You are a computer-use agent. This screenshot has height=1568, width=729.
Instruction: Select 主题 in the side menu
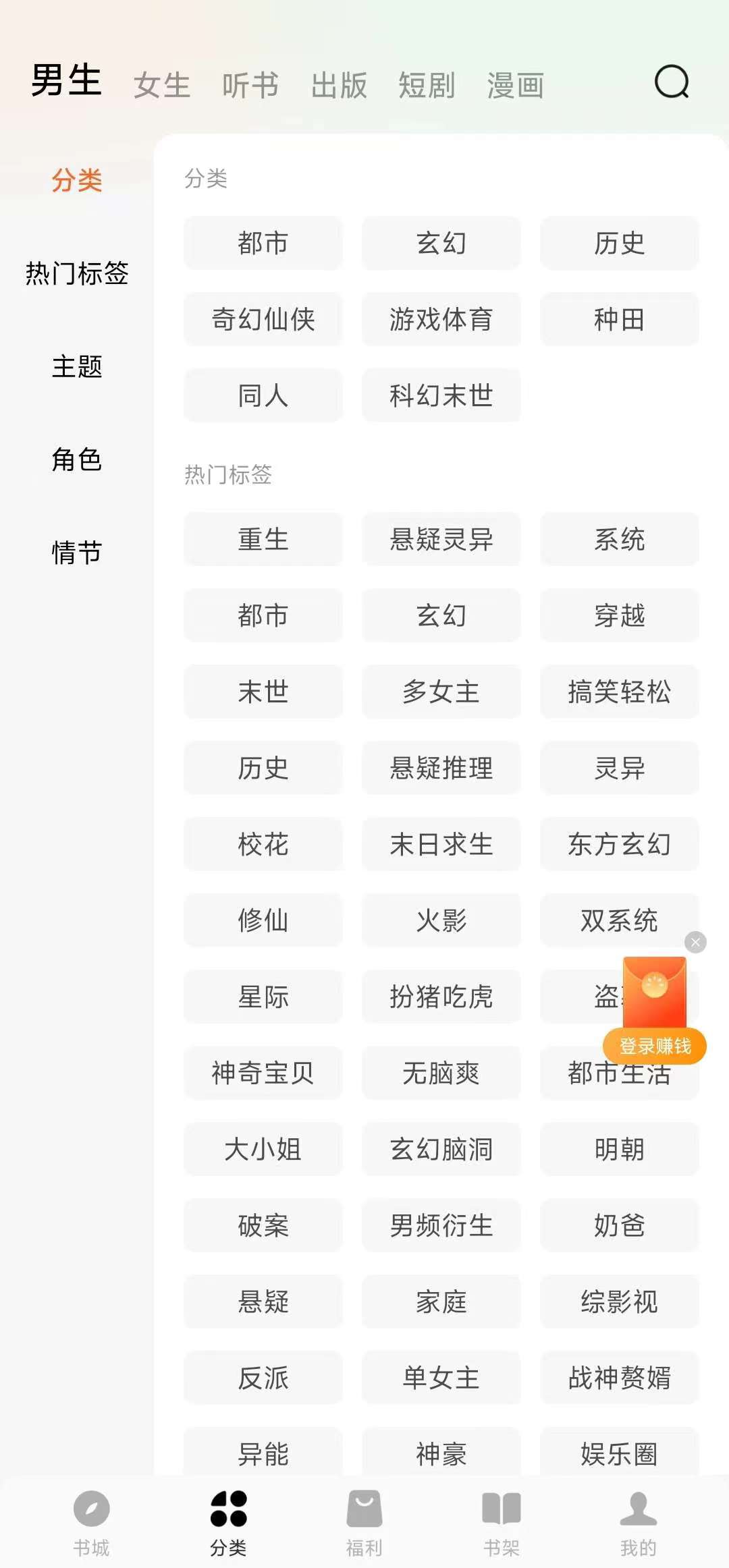pyautogui.click(x=77, y=366)
